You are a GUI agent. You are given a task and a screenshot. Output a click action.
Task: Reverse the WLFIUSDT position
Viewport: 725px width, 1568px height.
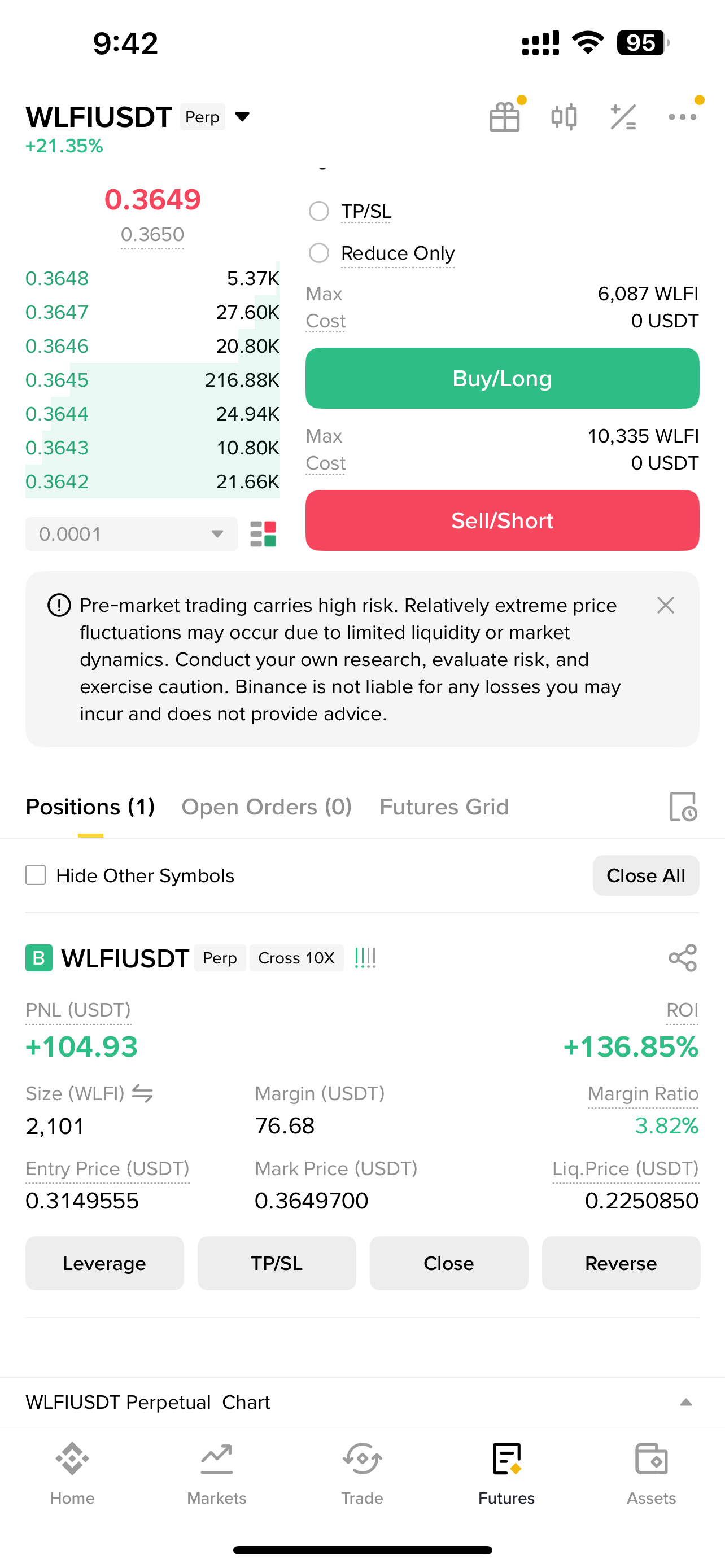coord(621,1263)
